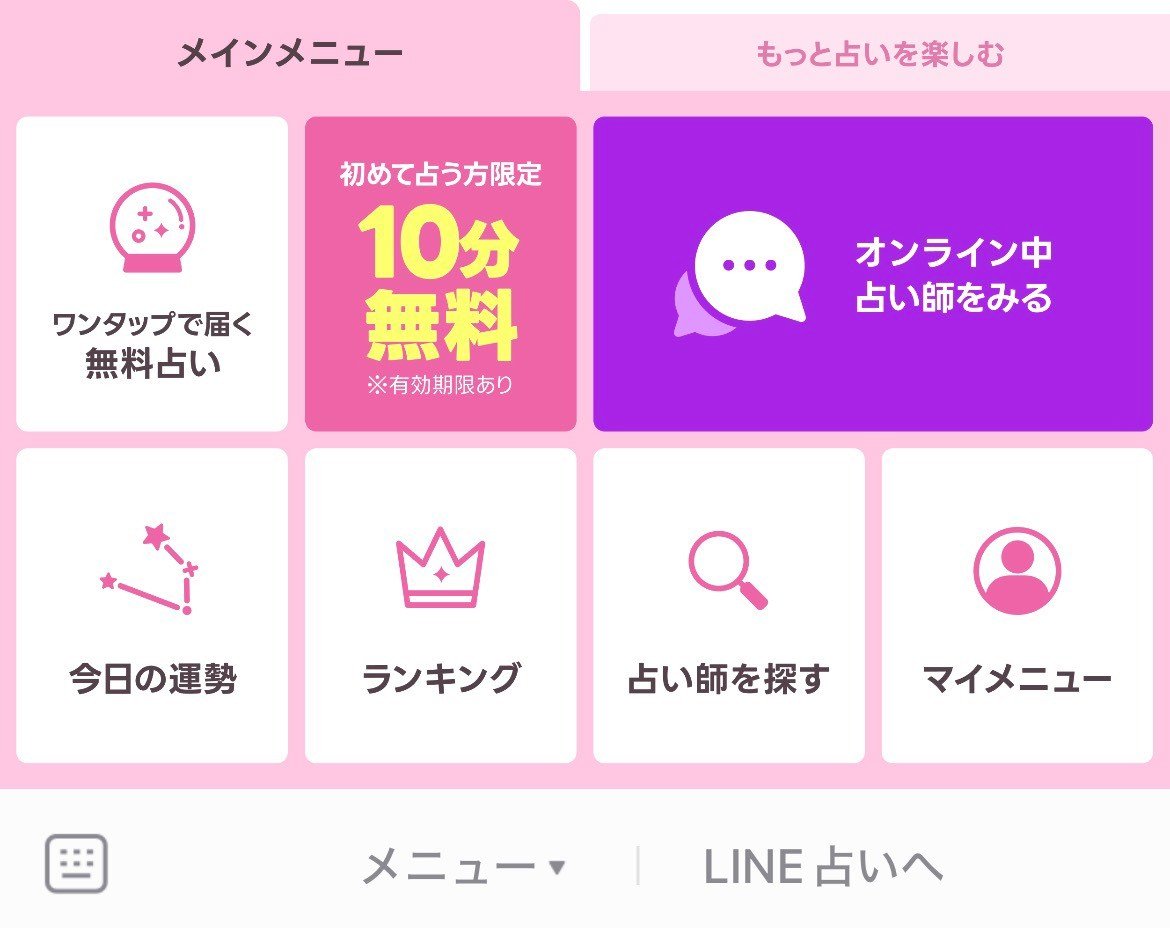
Task: Open マイメニュー
Action: [1016, 605]
